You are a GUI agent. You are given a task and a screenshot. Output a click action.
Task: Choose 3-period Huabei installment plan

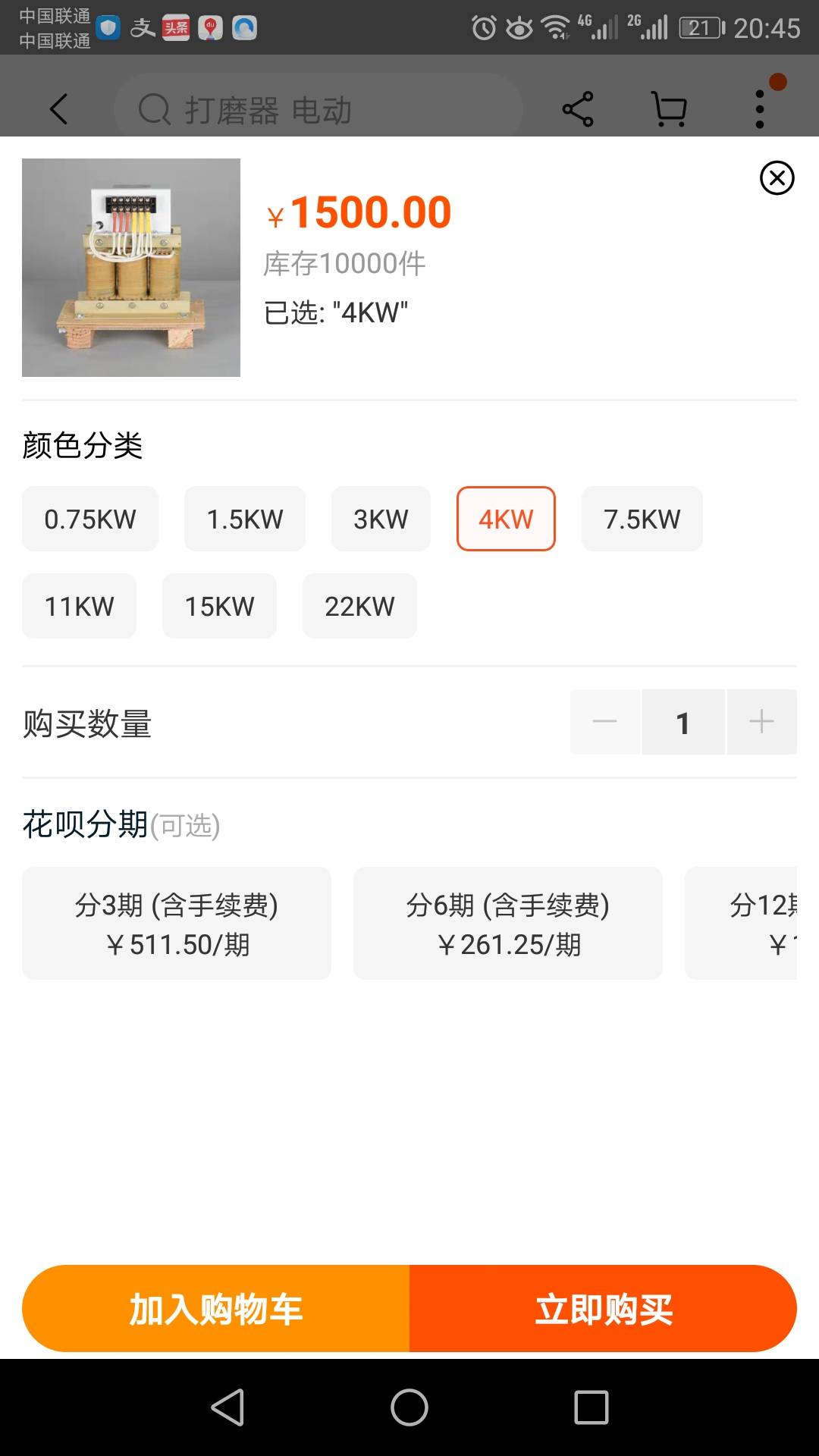[x=177, y=923]
